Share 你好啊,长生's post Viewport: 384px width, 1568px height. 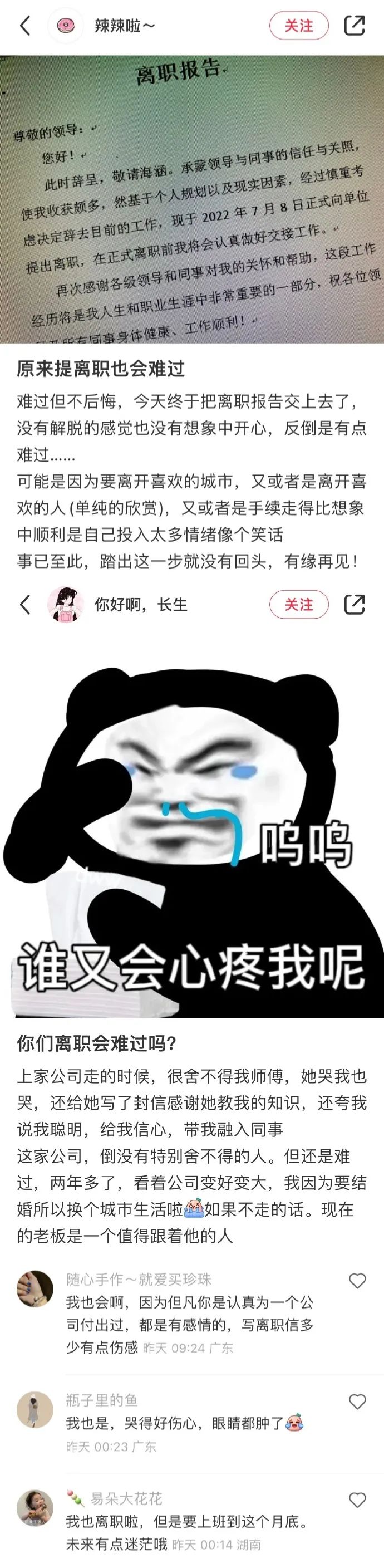point(354,605)
